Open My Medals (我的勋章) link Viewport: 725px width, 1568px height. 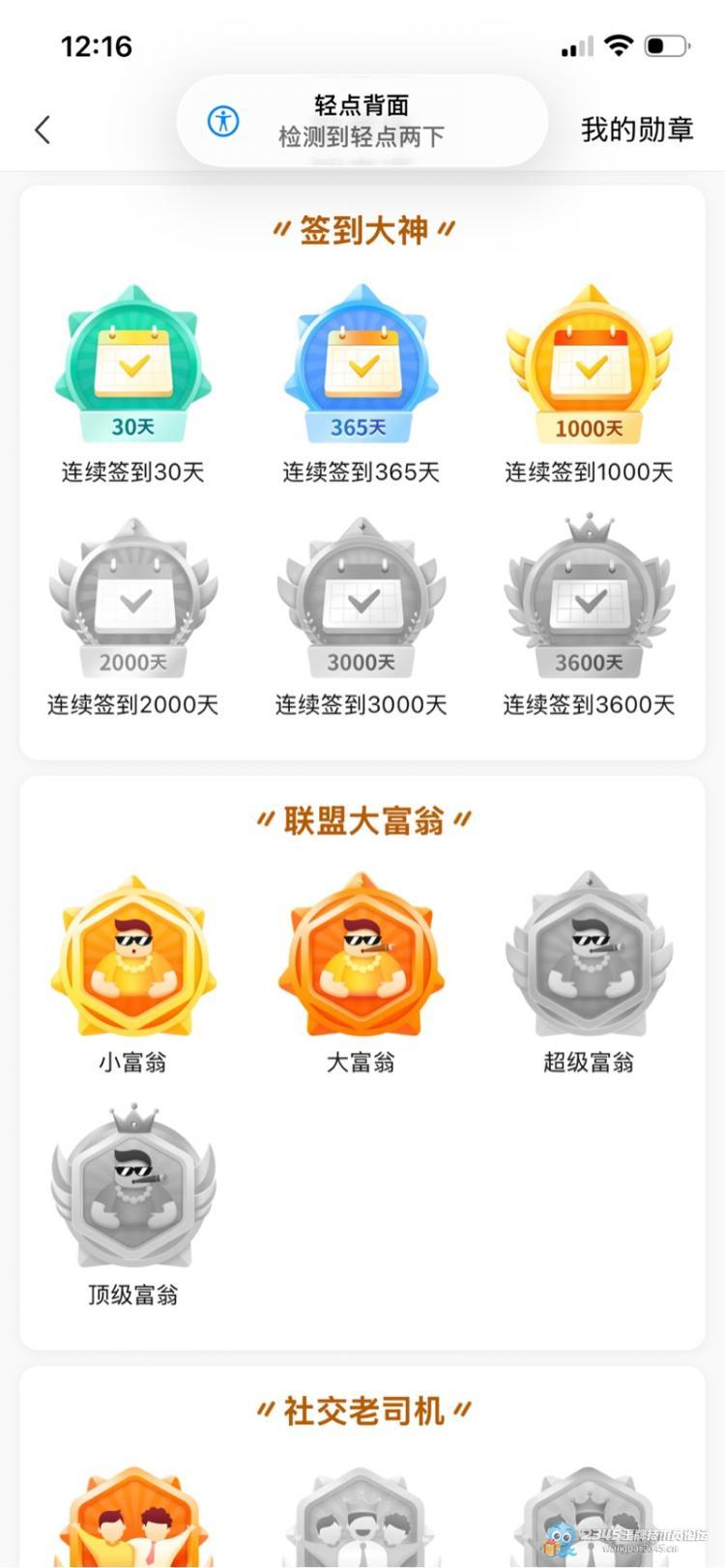click(636, 129)
